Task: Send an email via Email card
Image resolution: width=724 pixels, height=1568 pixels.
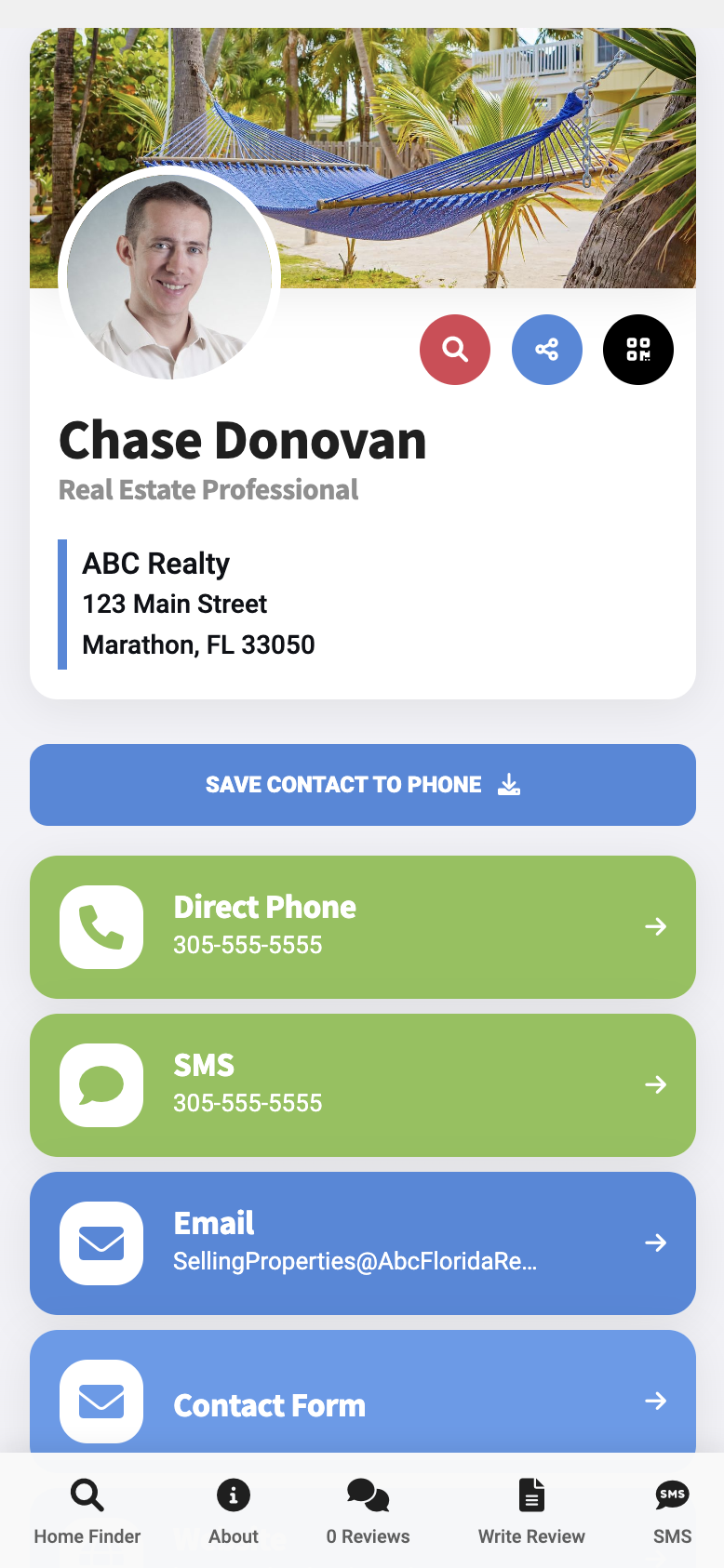Action: pos(363,1243)
